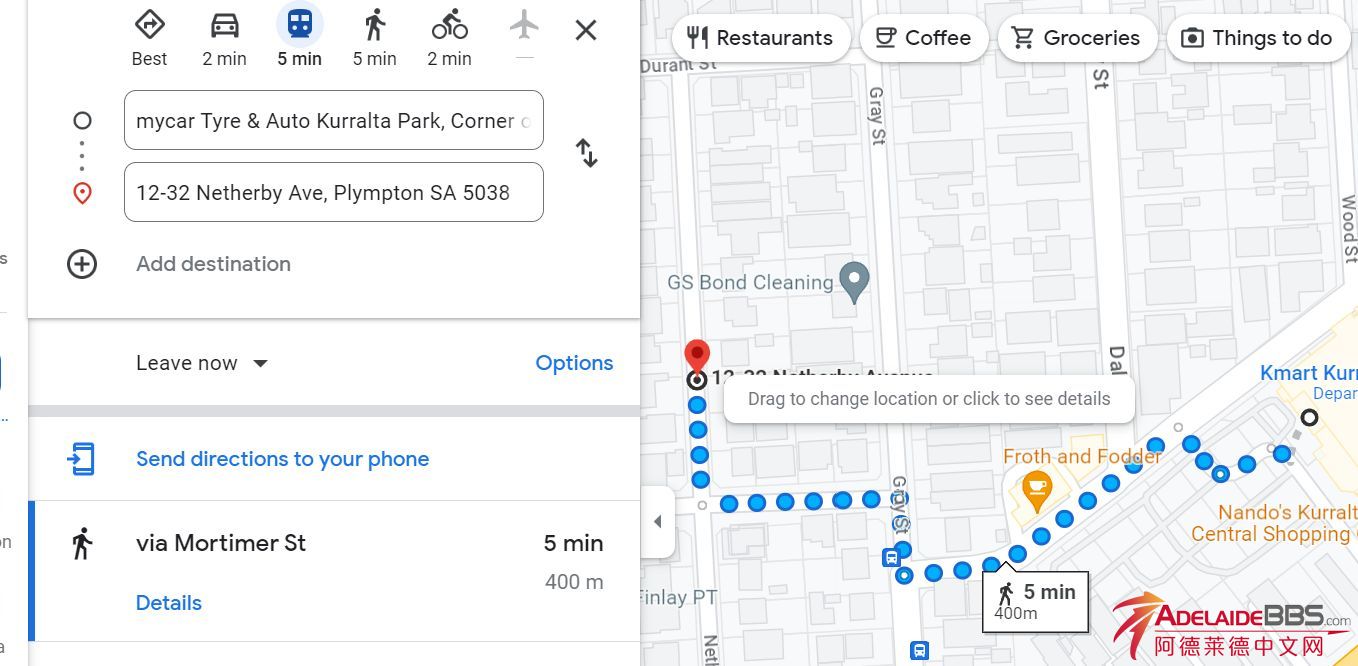Image resolution: width=1358 pixels, height=666 pixels.
Task: Edit the 12-32 Netherby Ave destination field
Action: [333, 193]
